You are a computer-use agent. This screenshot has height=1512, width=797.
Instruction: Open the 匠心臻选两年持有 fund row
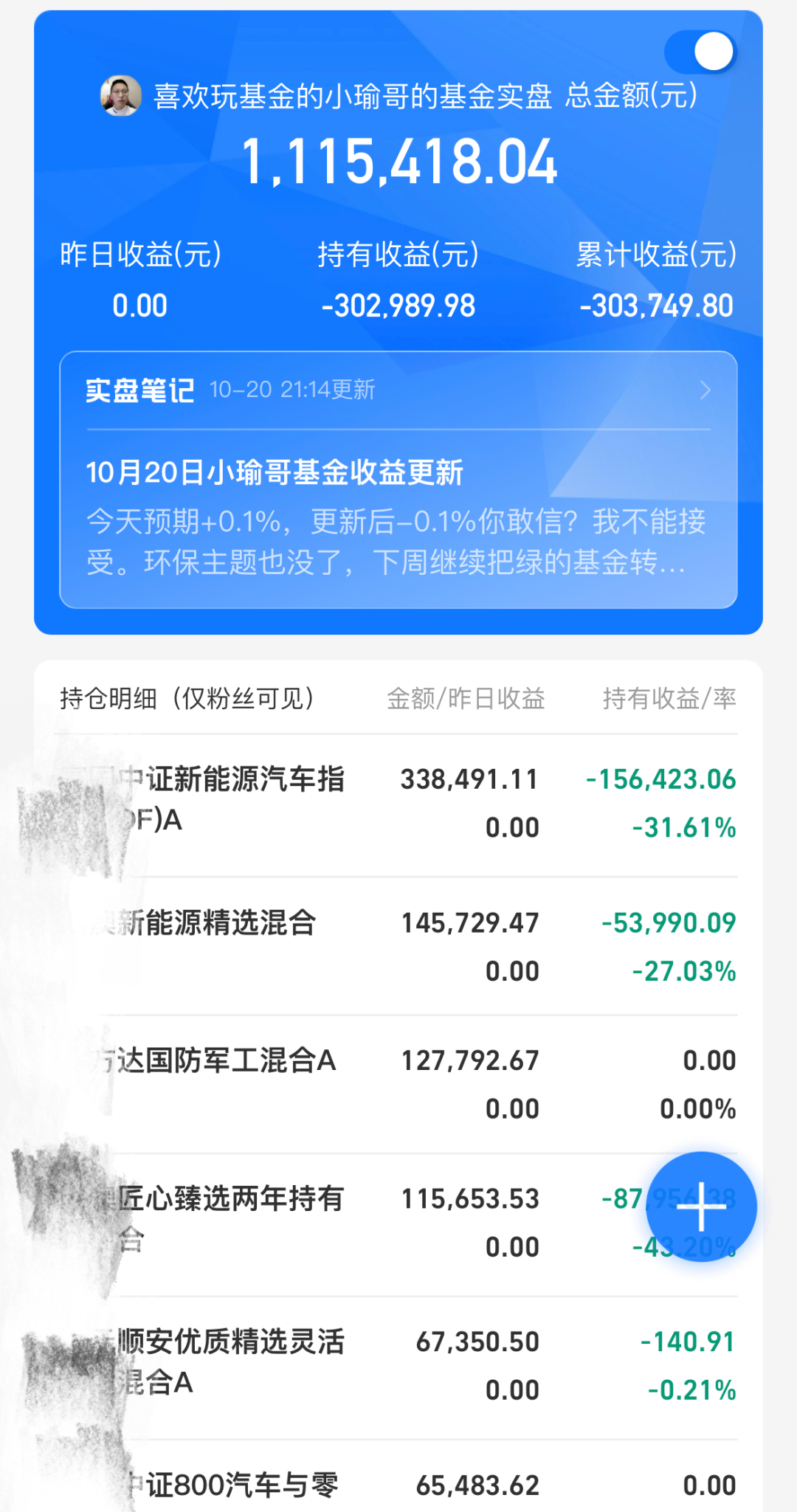(398, 1224)
